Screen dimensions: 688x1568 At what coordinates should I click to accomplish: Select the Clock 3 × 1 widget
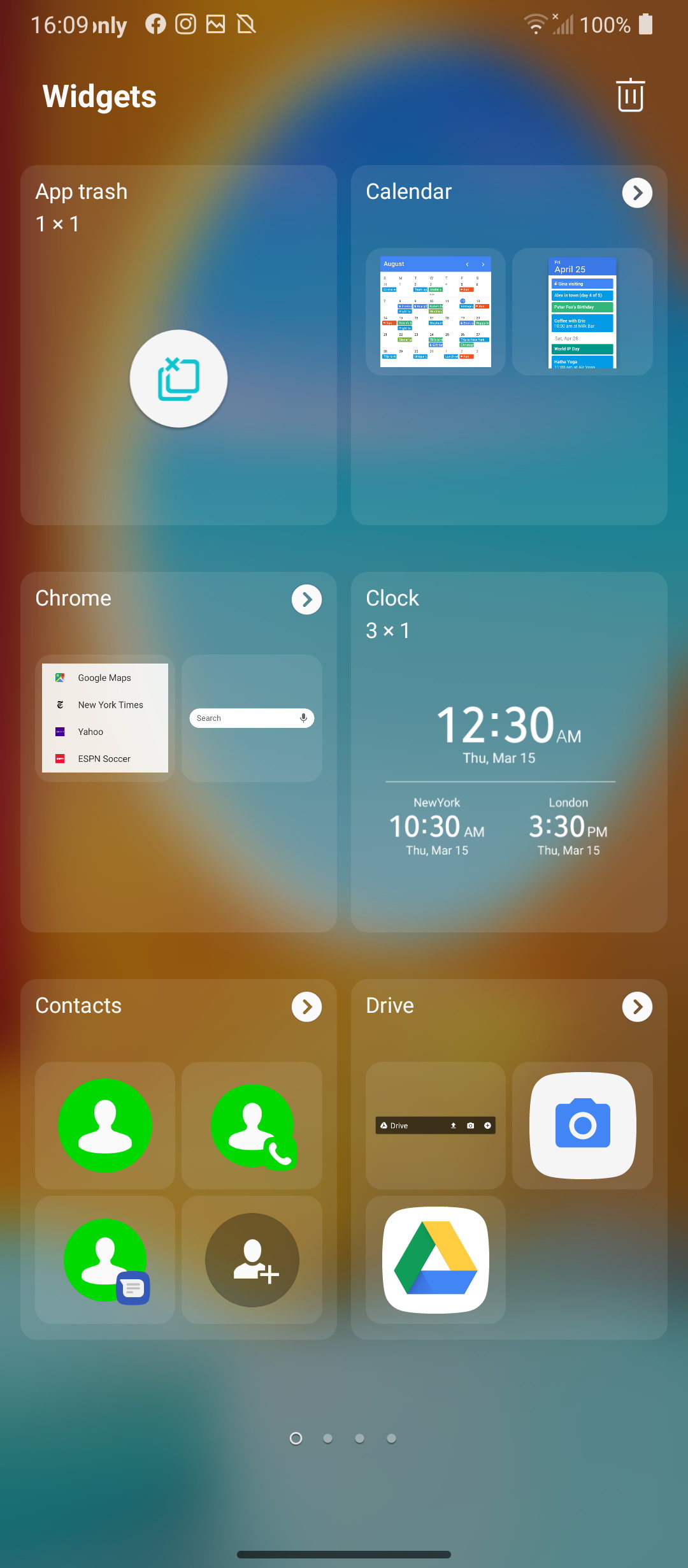click(x=508, y=778)
